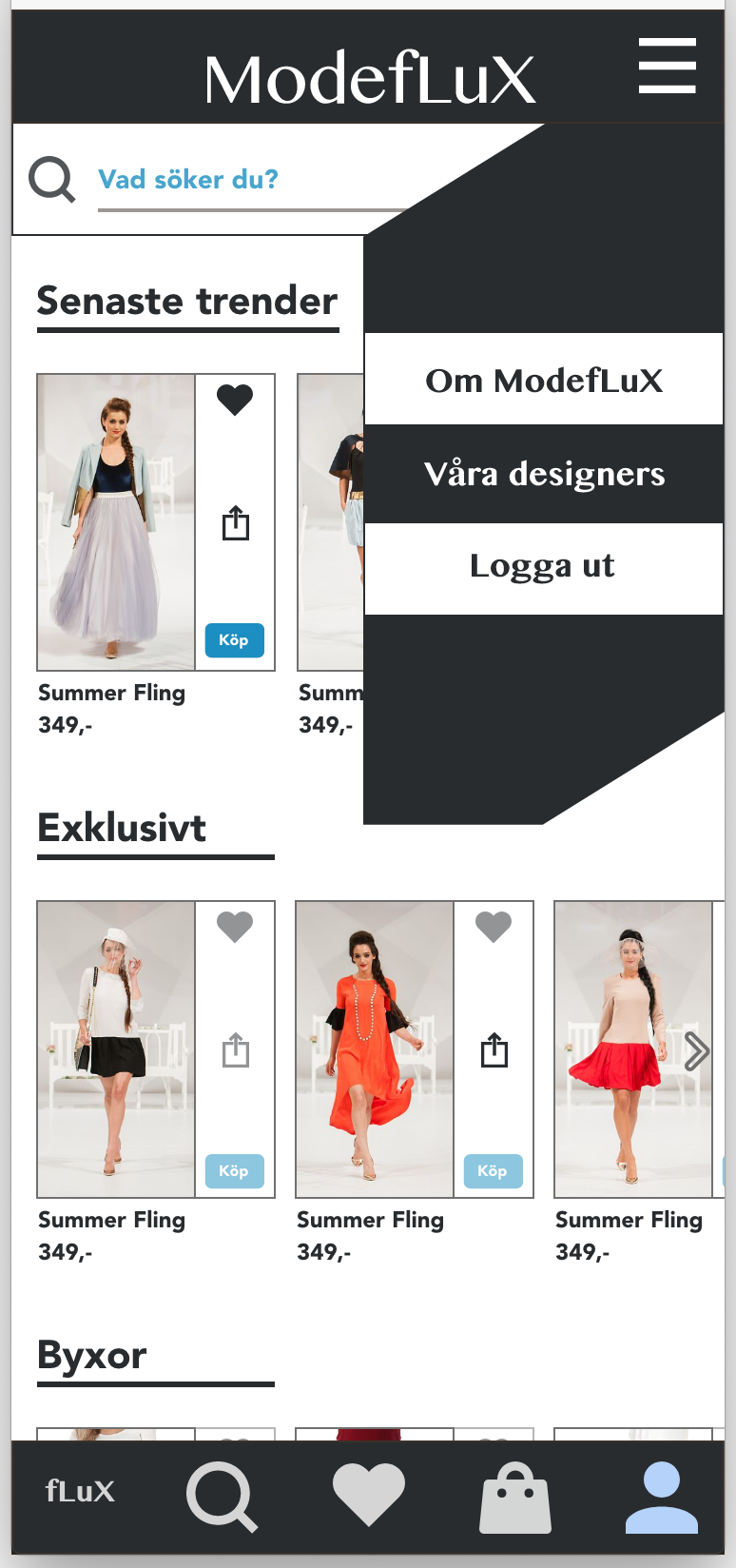Tap Logga ut to sign out
736x1568 pixels.
tap(544, 567)
